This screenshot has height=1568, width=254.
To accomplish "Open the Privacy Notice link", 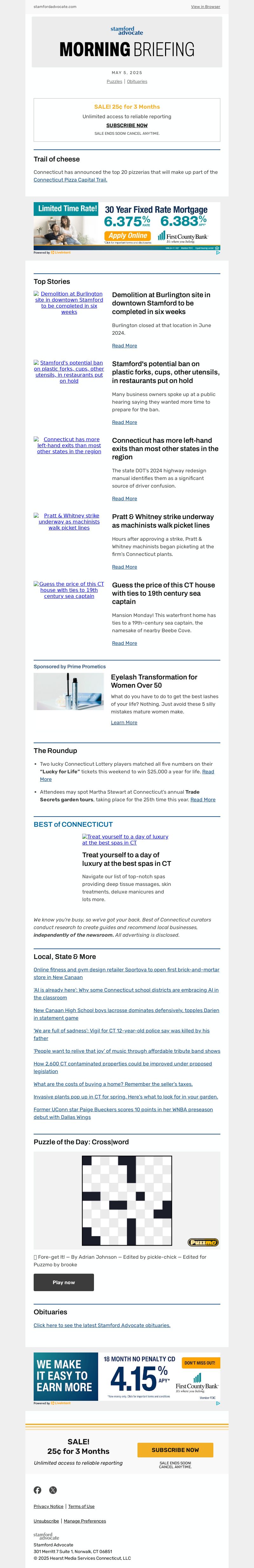I will click(x=49, y=1507).
